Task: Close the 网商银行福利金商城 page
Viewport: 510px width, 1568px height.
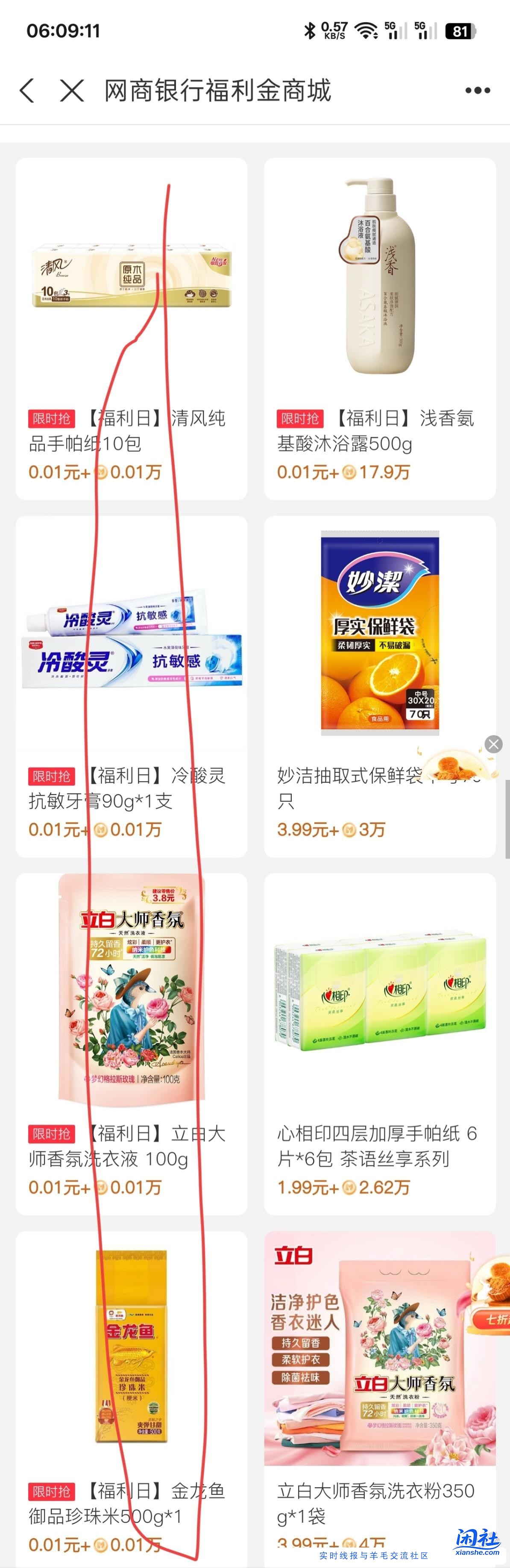Action: tap(72, 91)
